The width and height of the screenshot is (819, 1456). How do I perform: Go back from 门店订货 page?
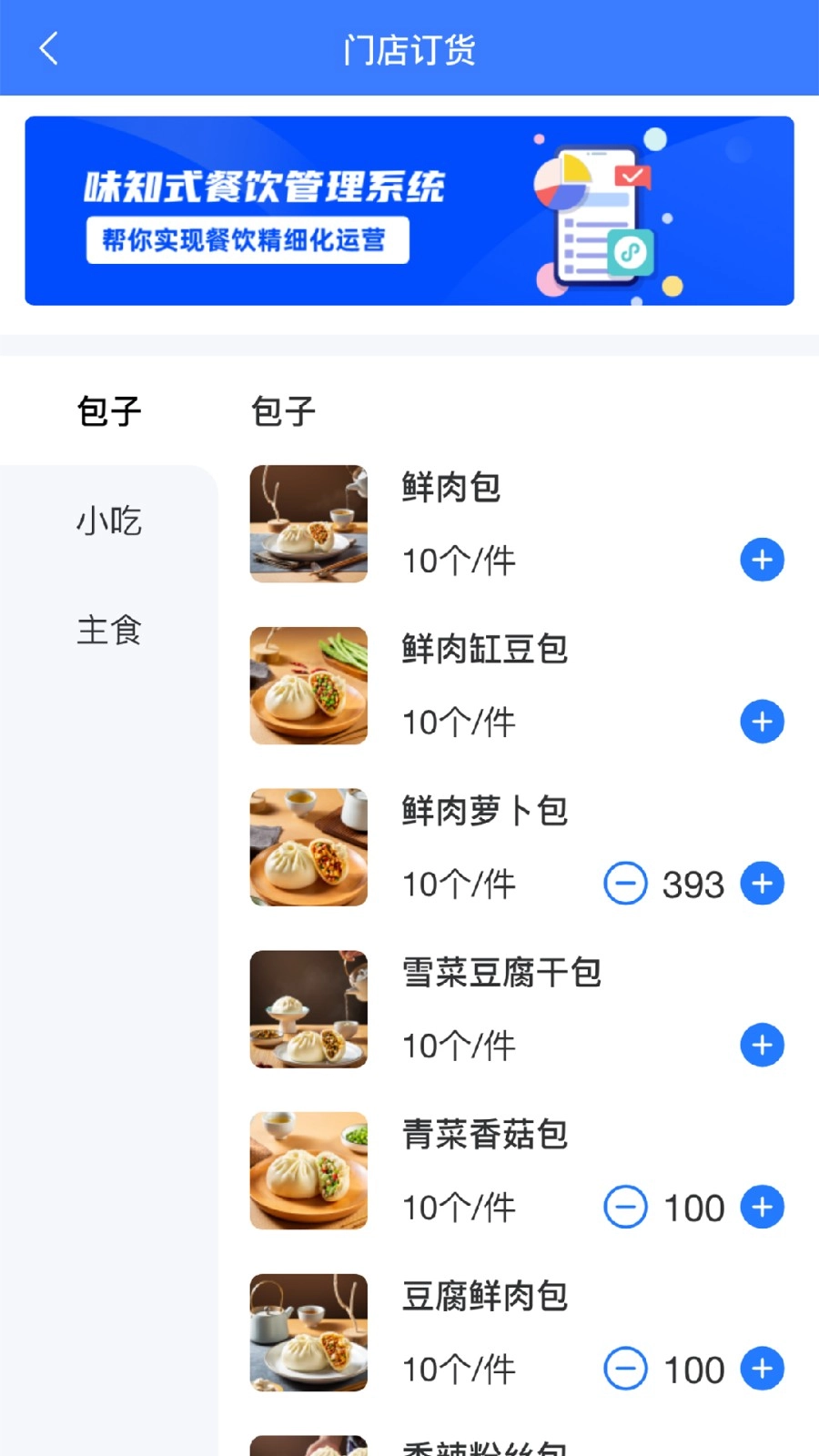[x=49, y=48]
